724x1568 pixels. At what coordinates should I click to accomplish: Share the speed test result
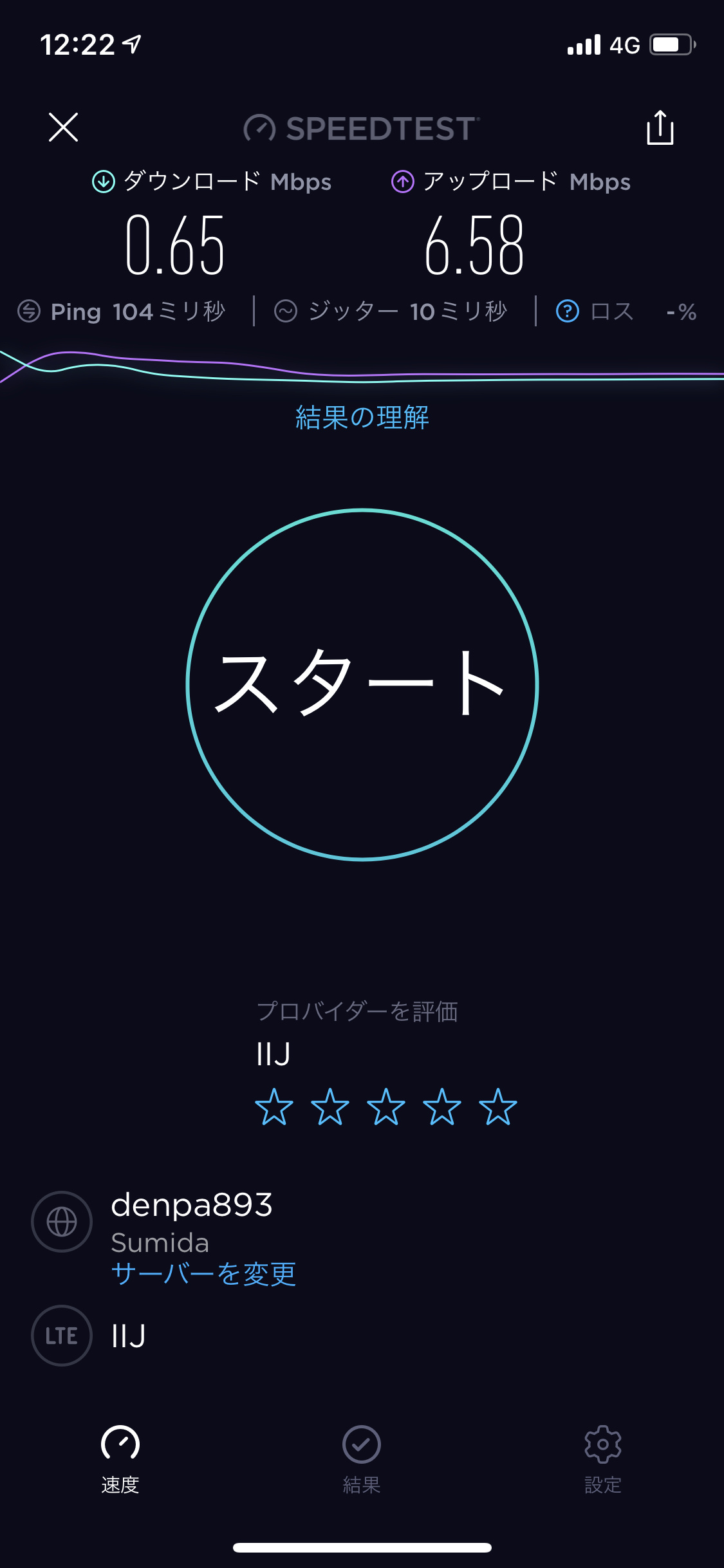pos(660,127)
